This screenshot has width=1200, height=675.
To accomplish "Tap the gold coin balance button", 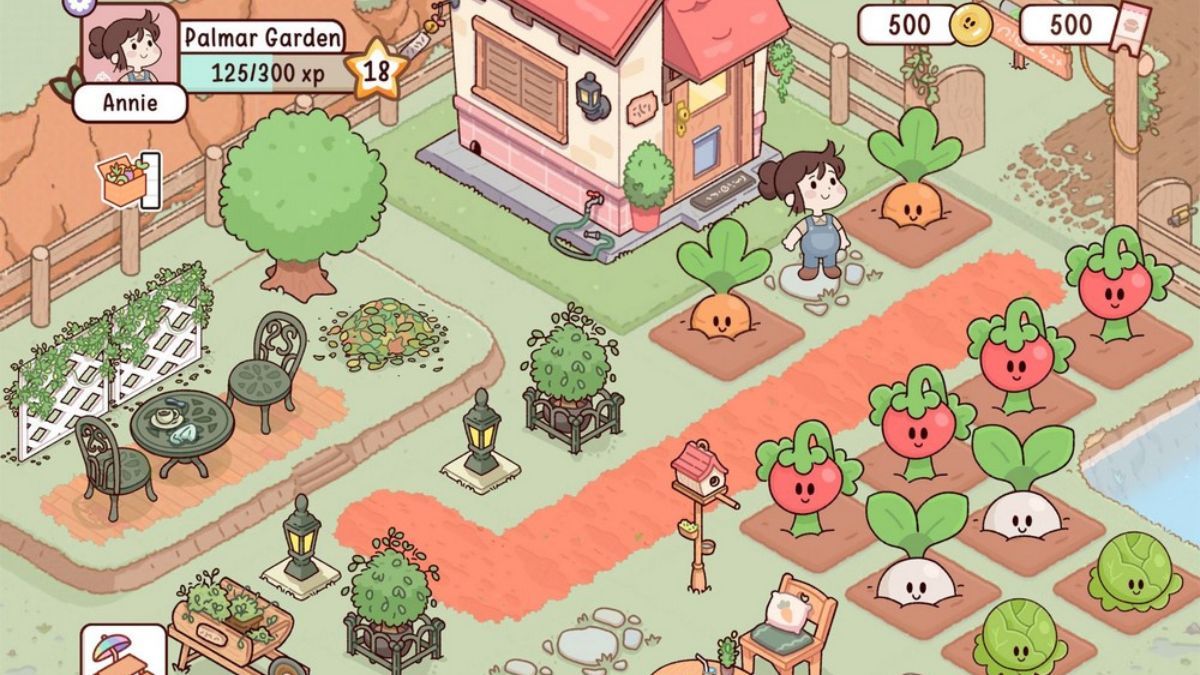I will [x=924, y=25].
